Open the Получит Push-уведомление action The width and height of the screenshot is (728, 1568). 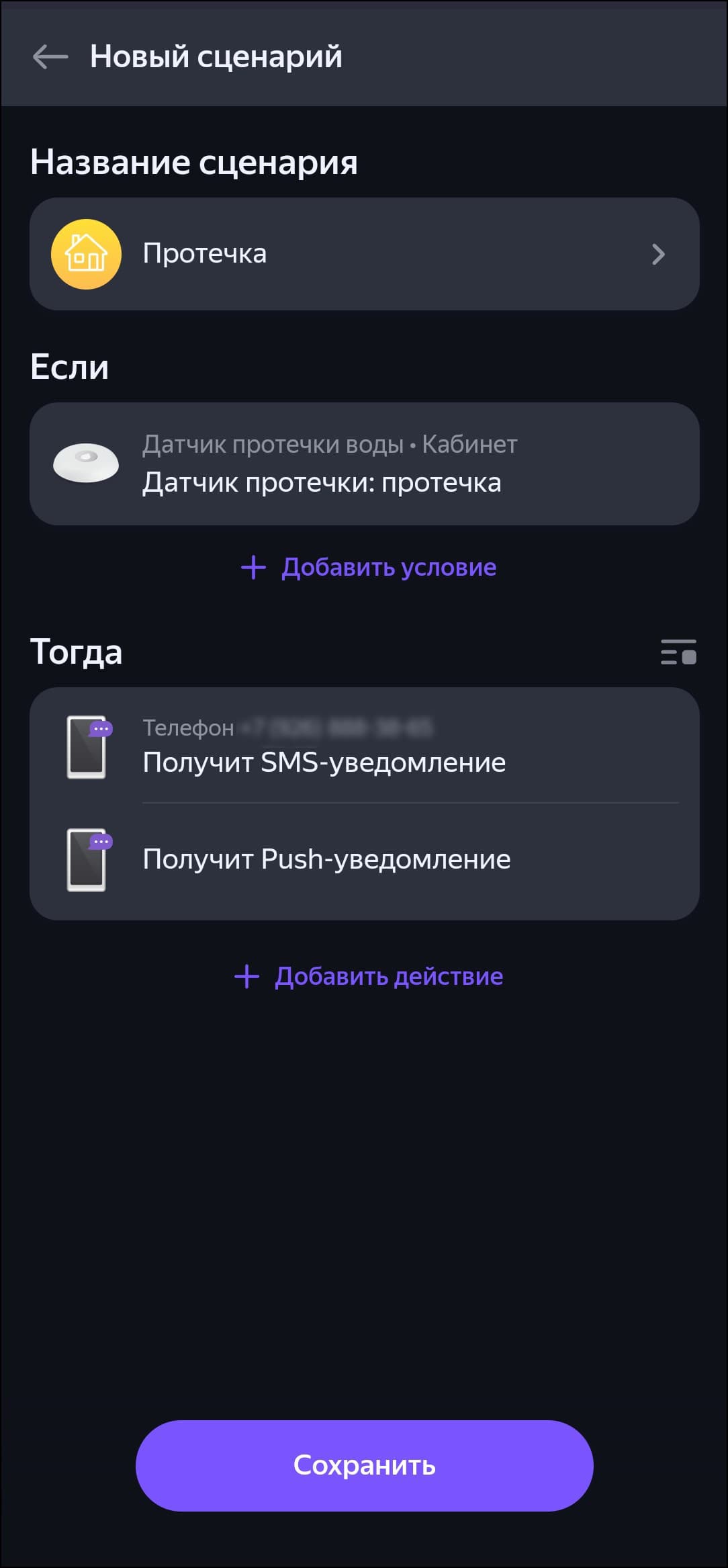364,860
